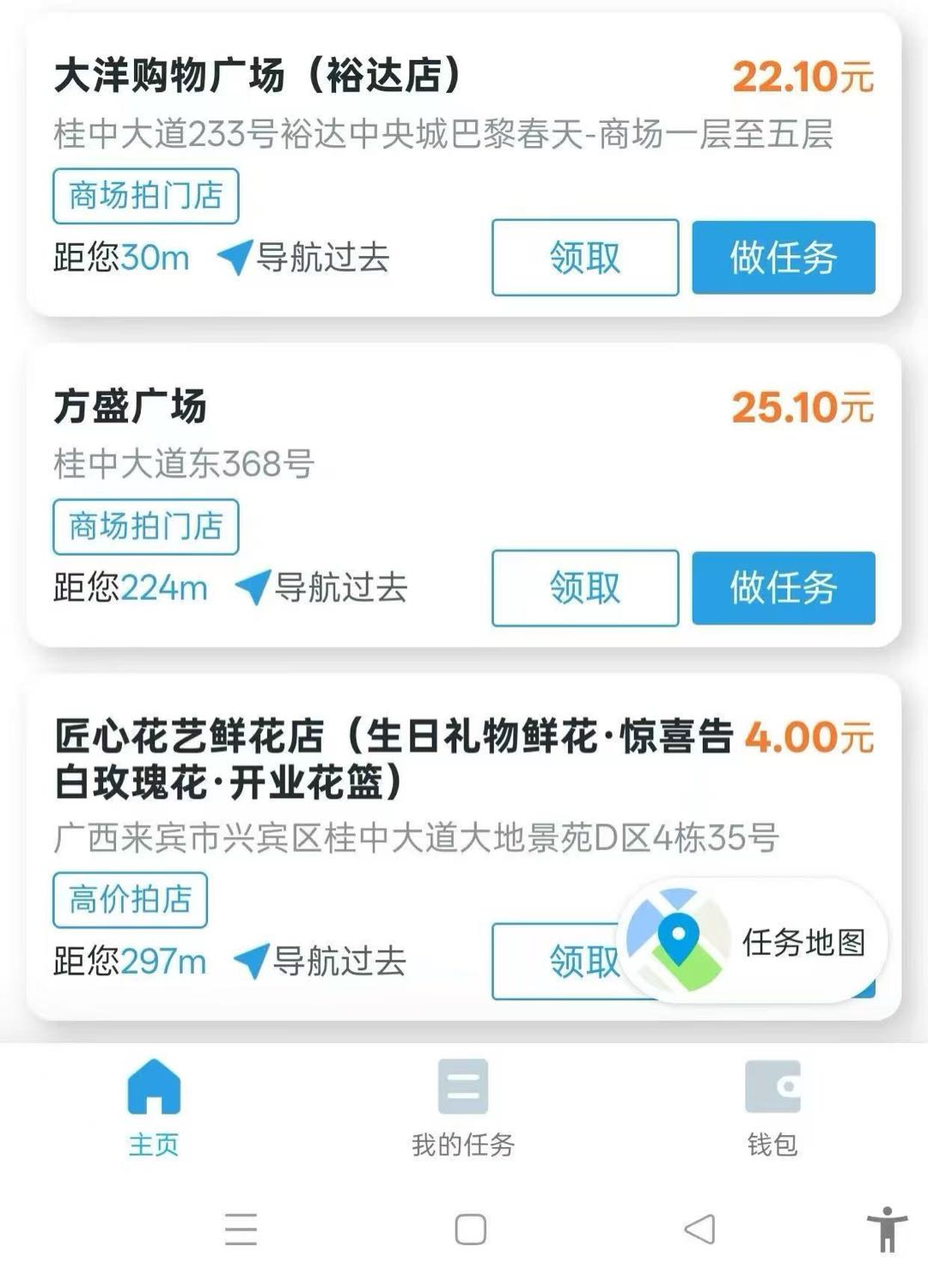Screen dimensions: 928x1288
Task: Tap 做任务 for the 方盛广场 task
Action: (x=784, y=589)
